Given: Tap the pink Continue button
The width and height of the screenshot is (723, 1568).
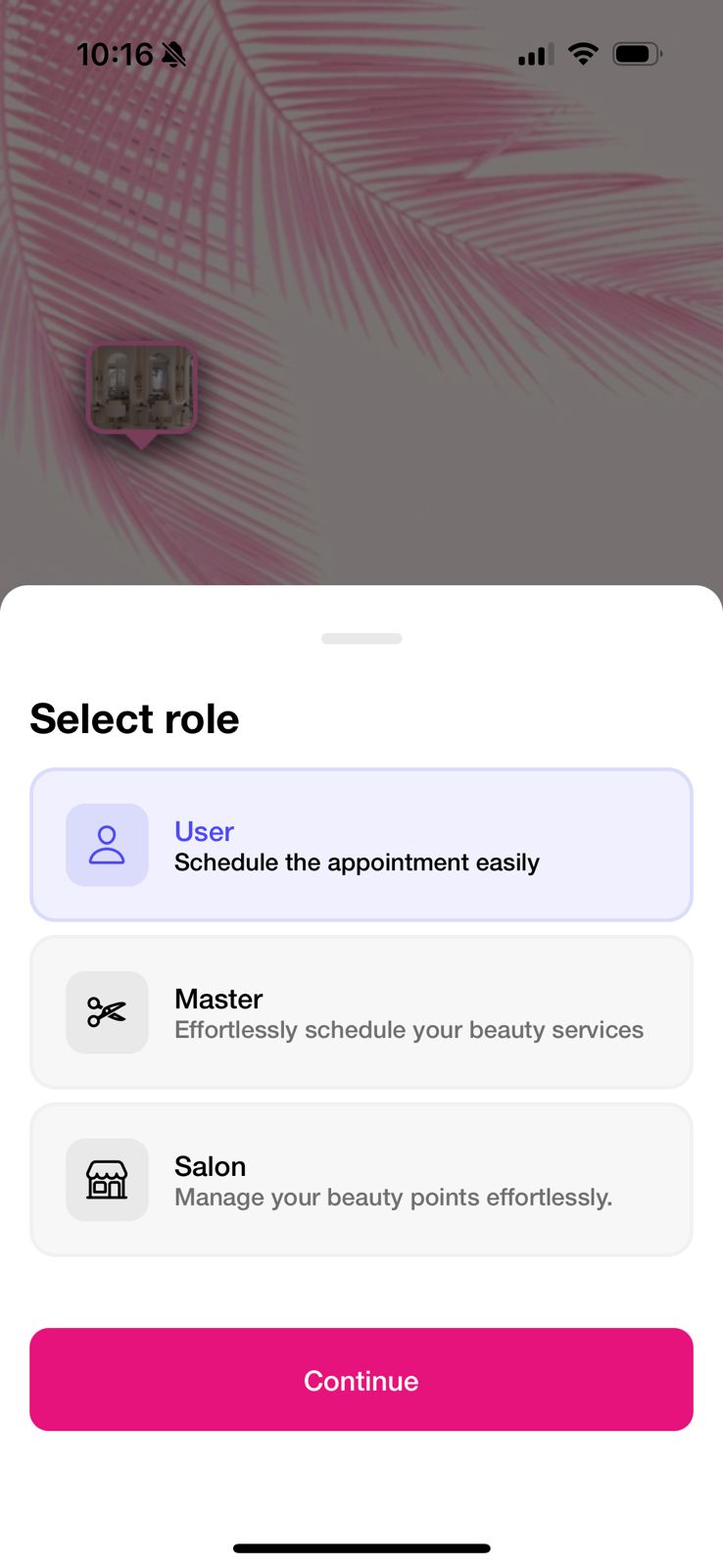Looking at the screenshot, I should pyautogui.click(x=361, y=1380).
